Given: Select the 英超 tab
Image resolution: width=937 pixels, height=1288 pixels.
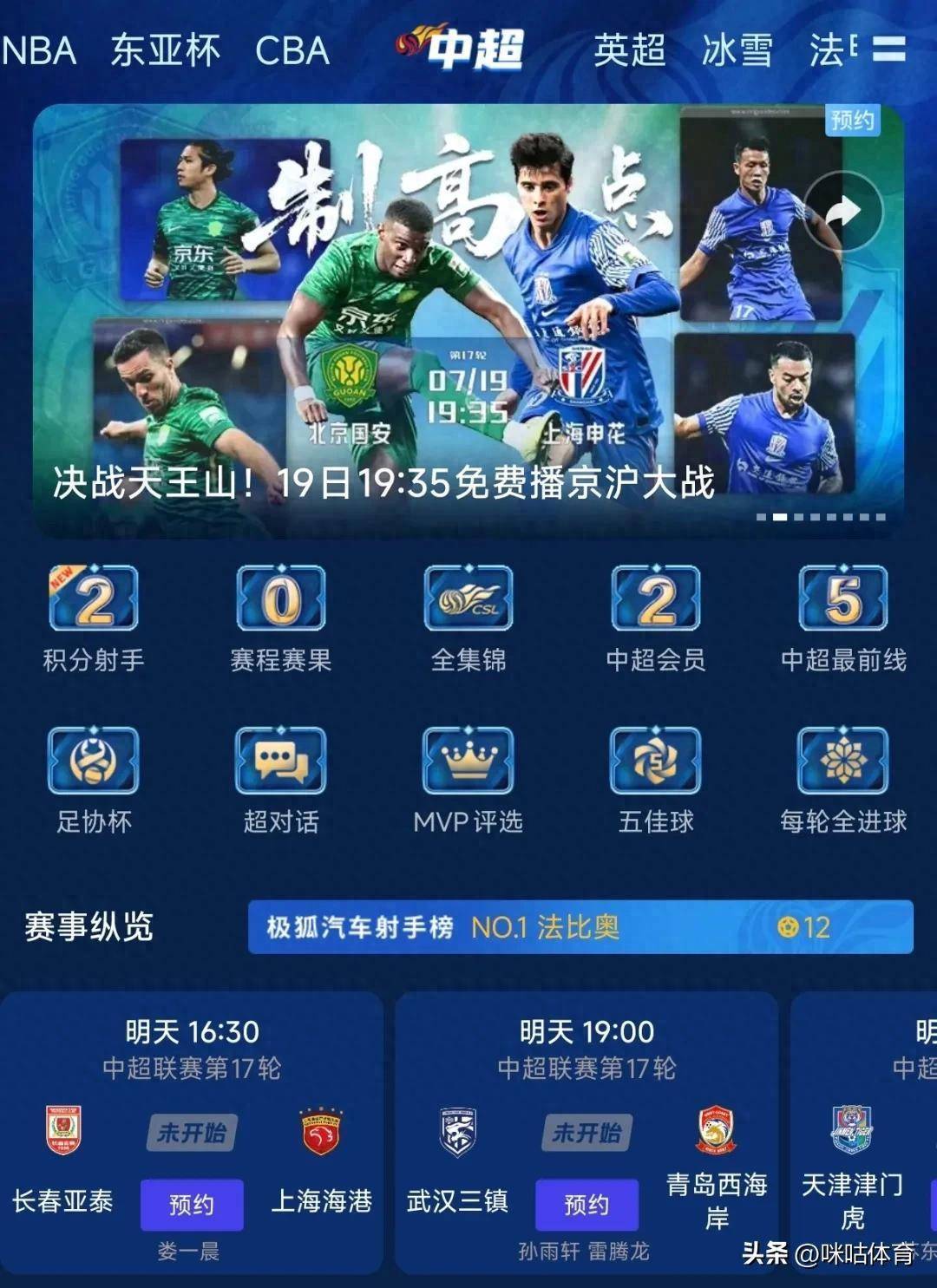Looking at the screenshot, I should [629, 50].
